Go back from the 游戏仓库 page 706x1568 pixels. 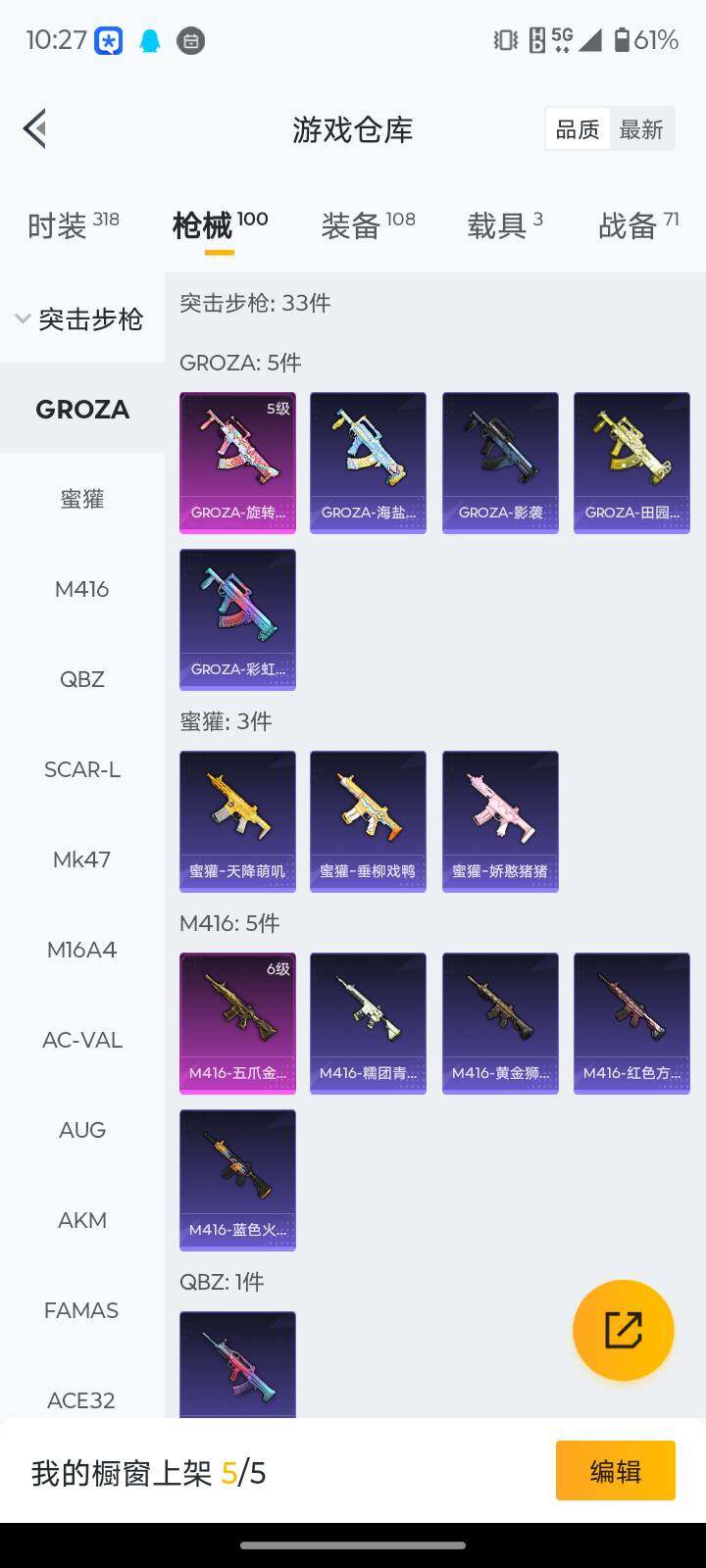pos(35,128)
